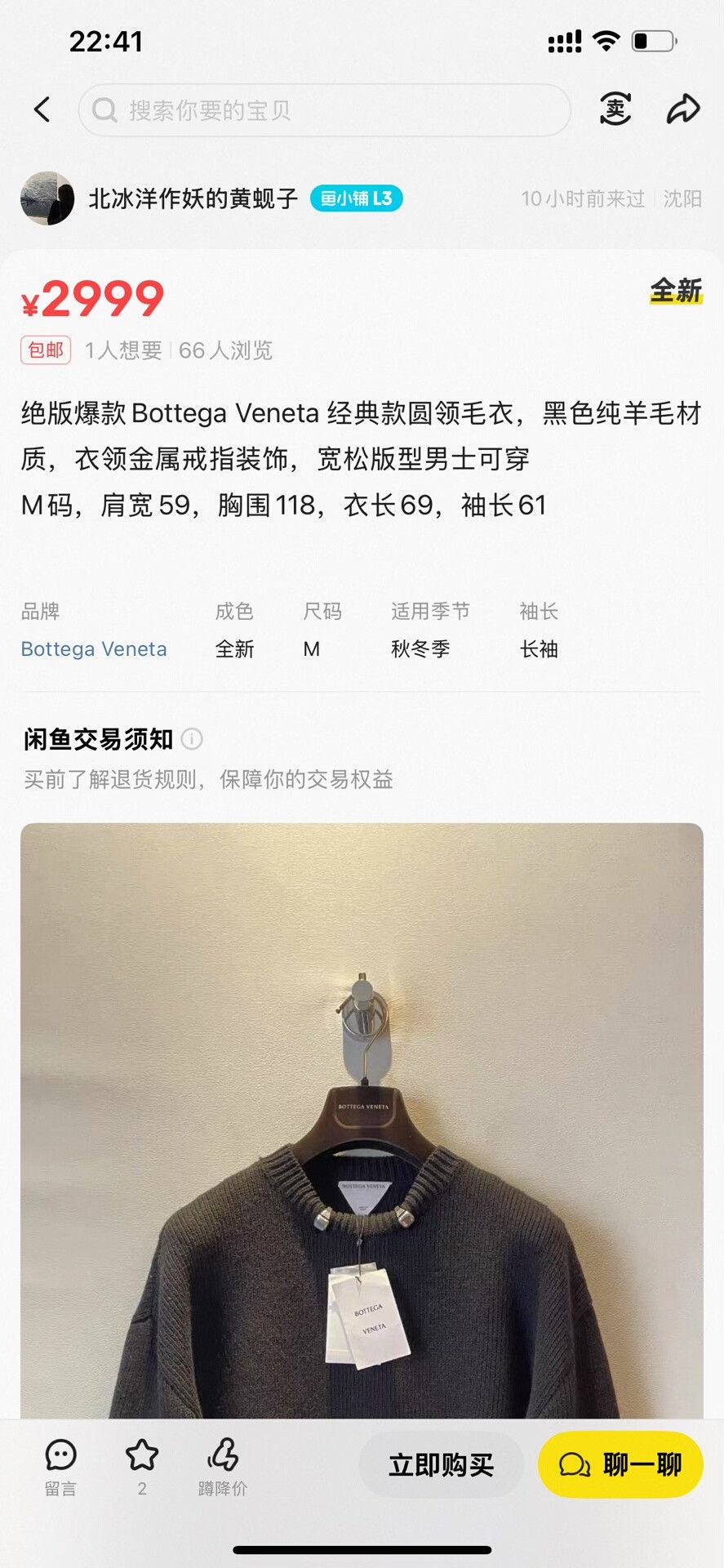Favorite this item with the star
724x1568 pixels.
142,1468
